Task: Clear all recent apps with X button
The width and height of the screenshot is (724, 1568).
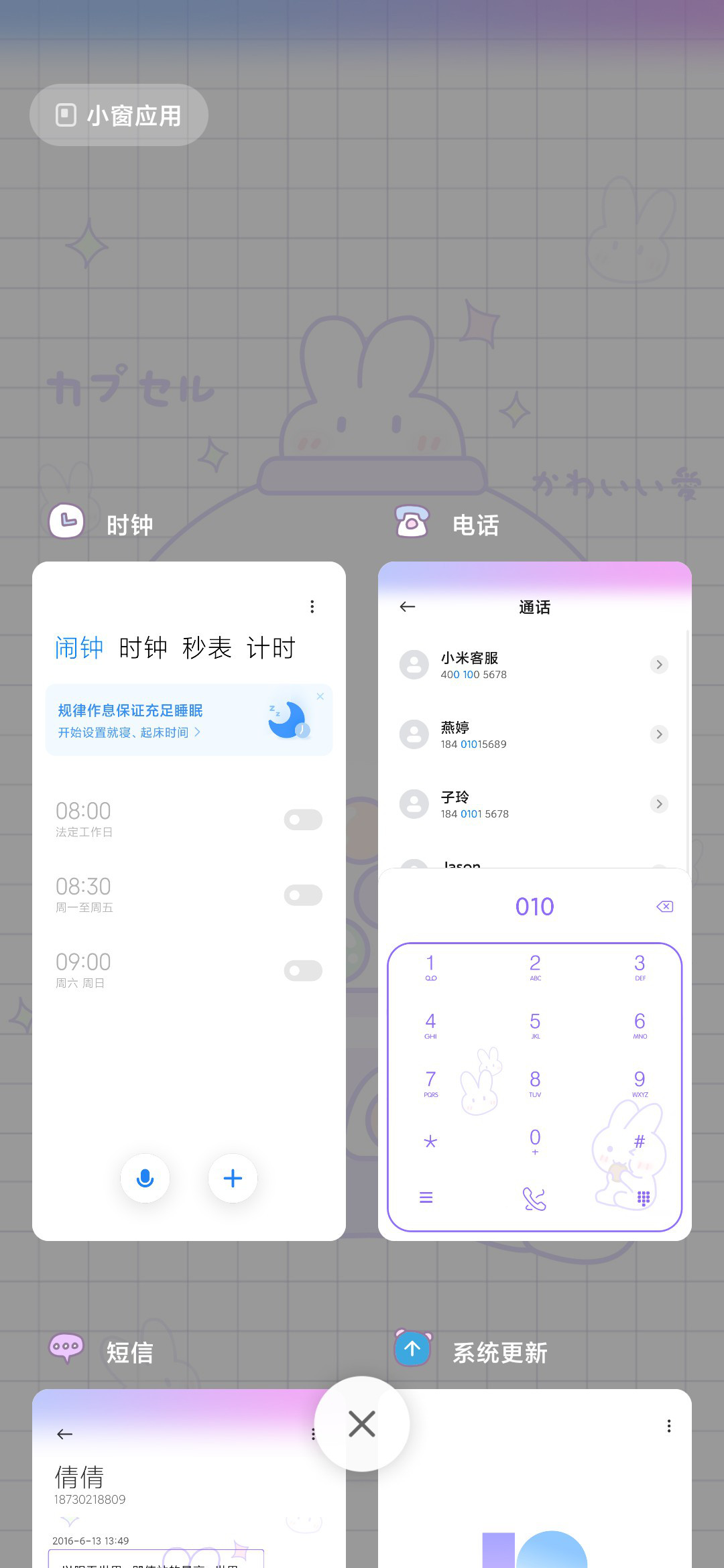Action: 362,1424
